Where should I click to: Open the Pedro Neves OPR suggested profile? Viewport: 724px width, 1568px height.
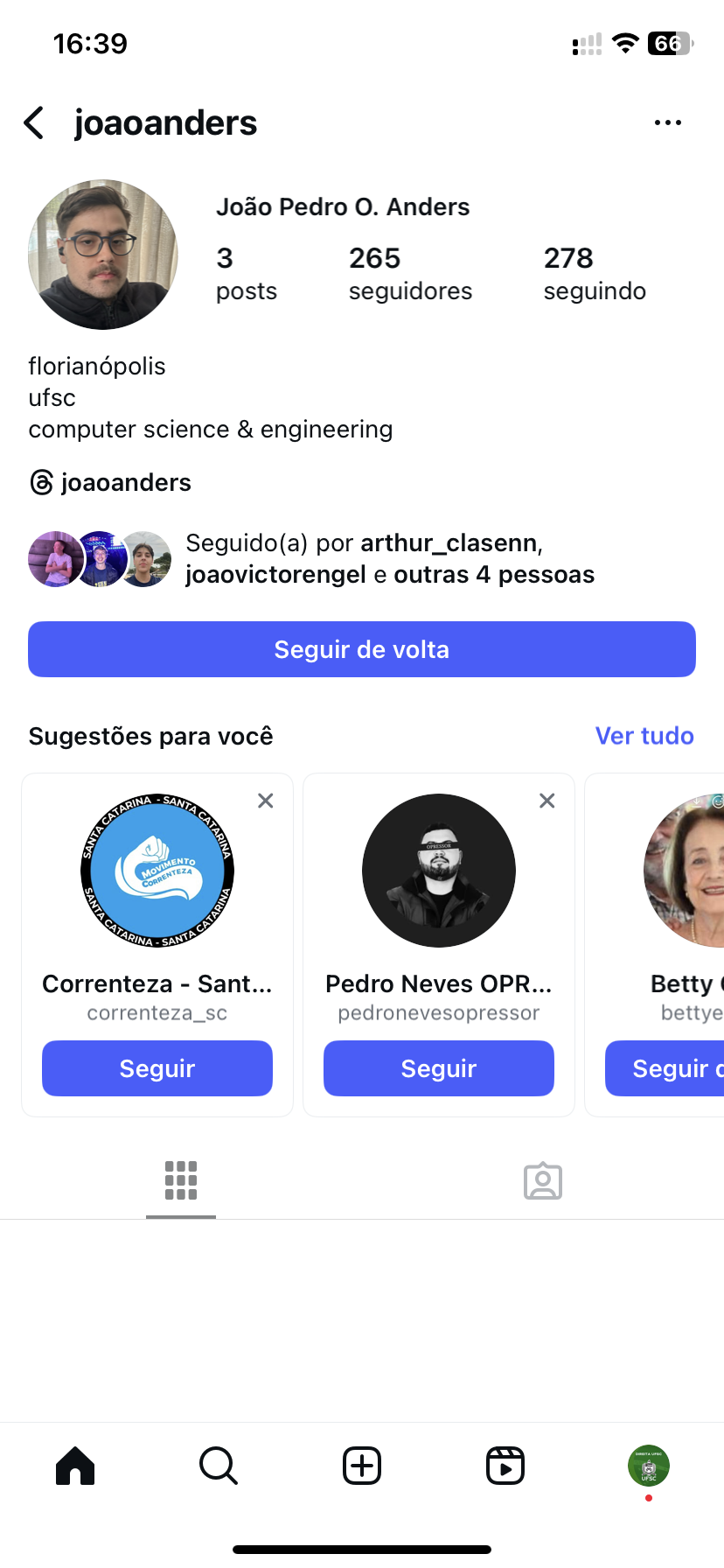coord(439,871)
